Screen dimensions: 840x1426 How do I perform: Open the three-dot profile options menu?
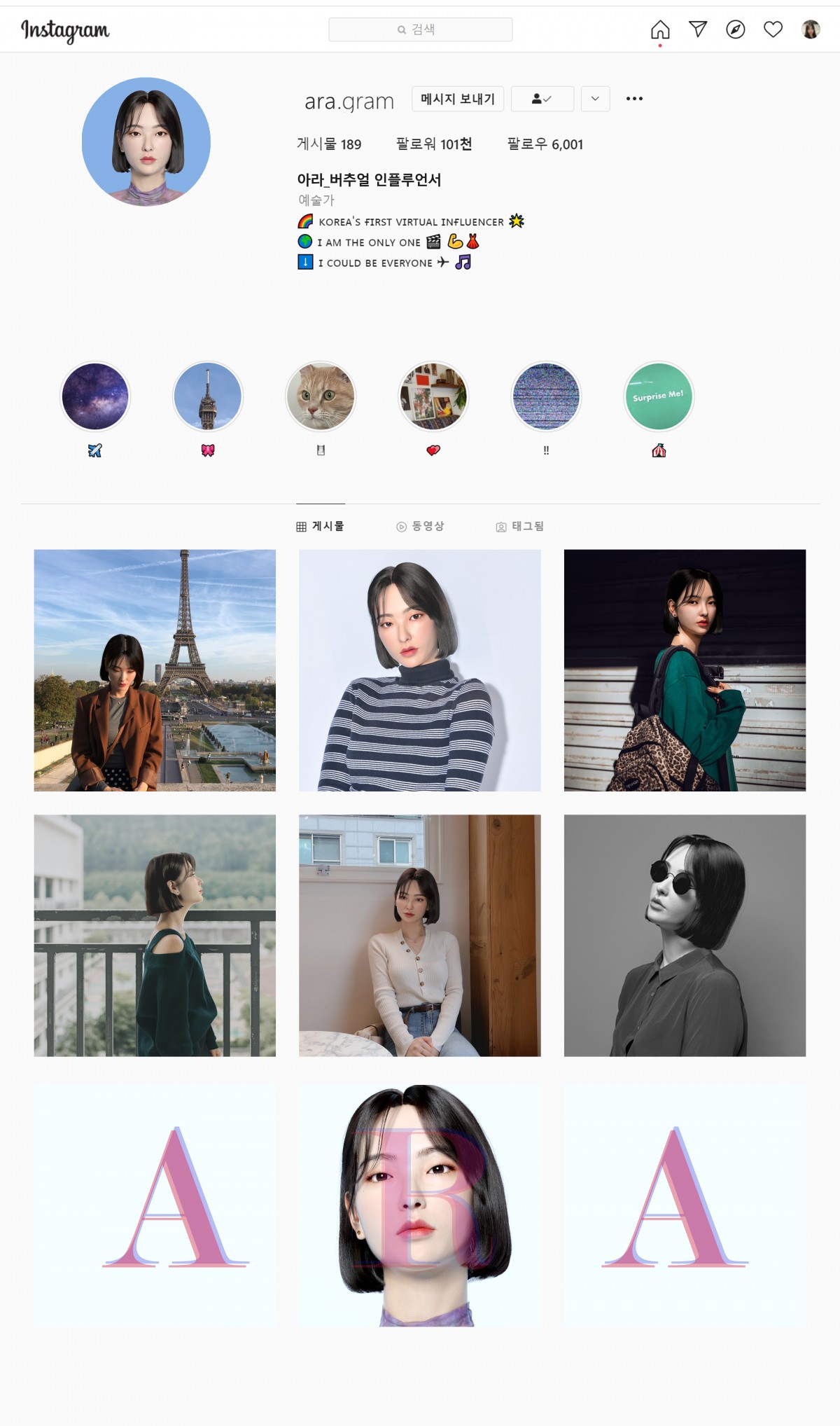click(x=634, y=99)
